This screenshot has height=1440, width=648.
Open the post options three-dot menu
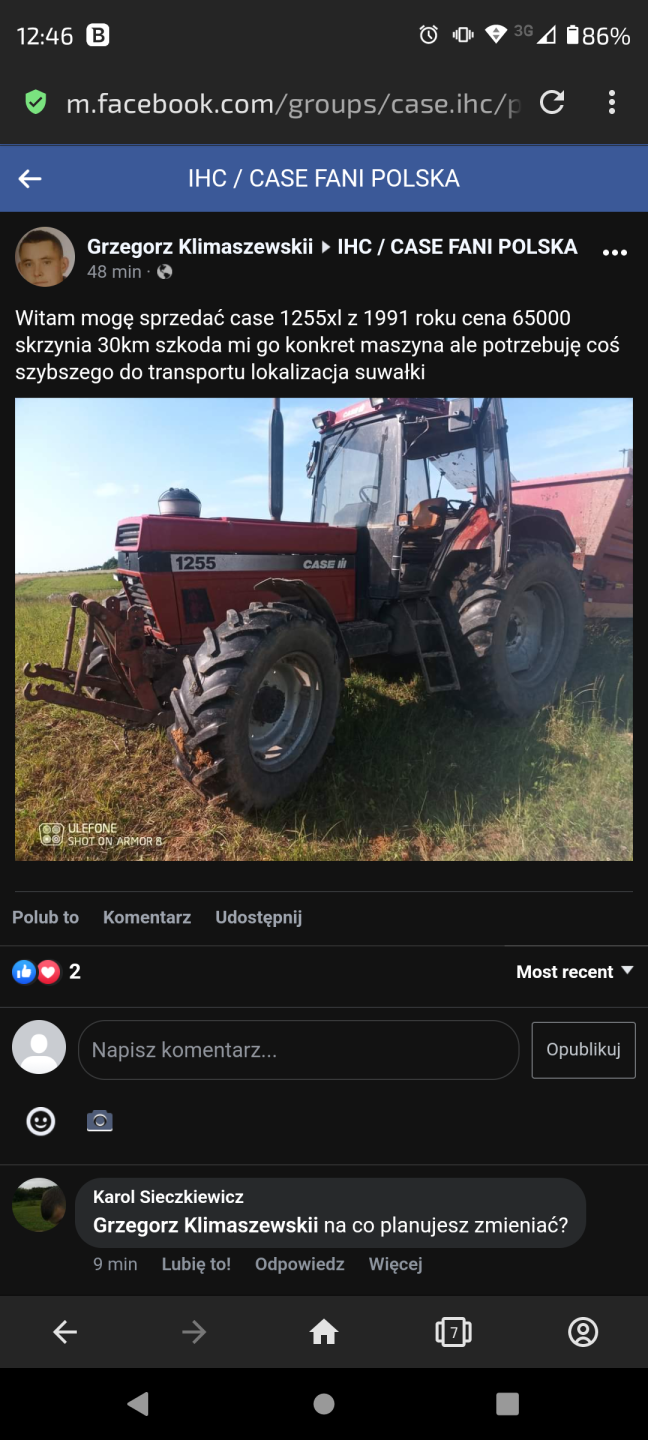coord(615,253)
